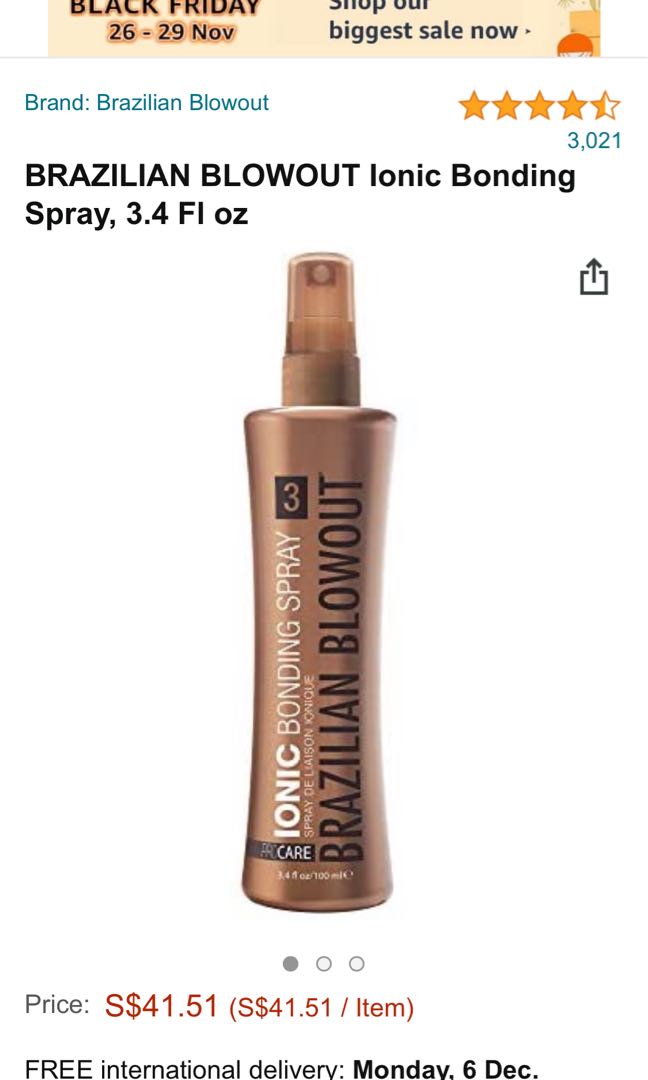Enlarge the Ionic Bonding Spray product image

[322, 584]
